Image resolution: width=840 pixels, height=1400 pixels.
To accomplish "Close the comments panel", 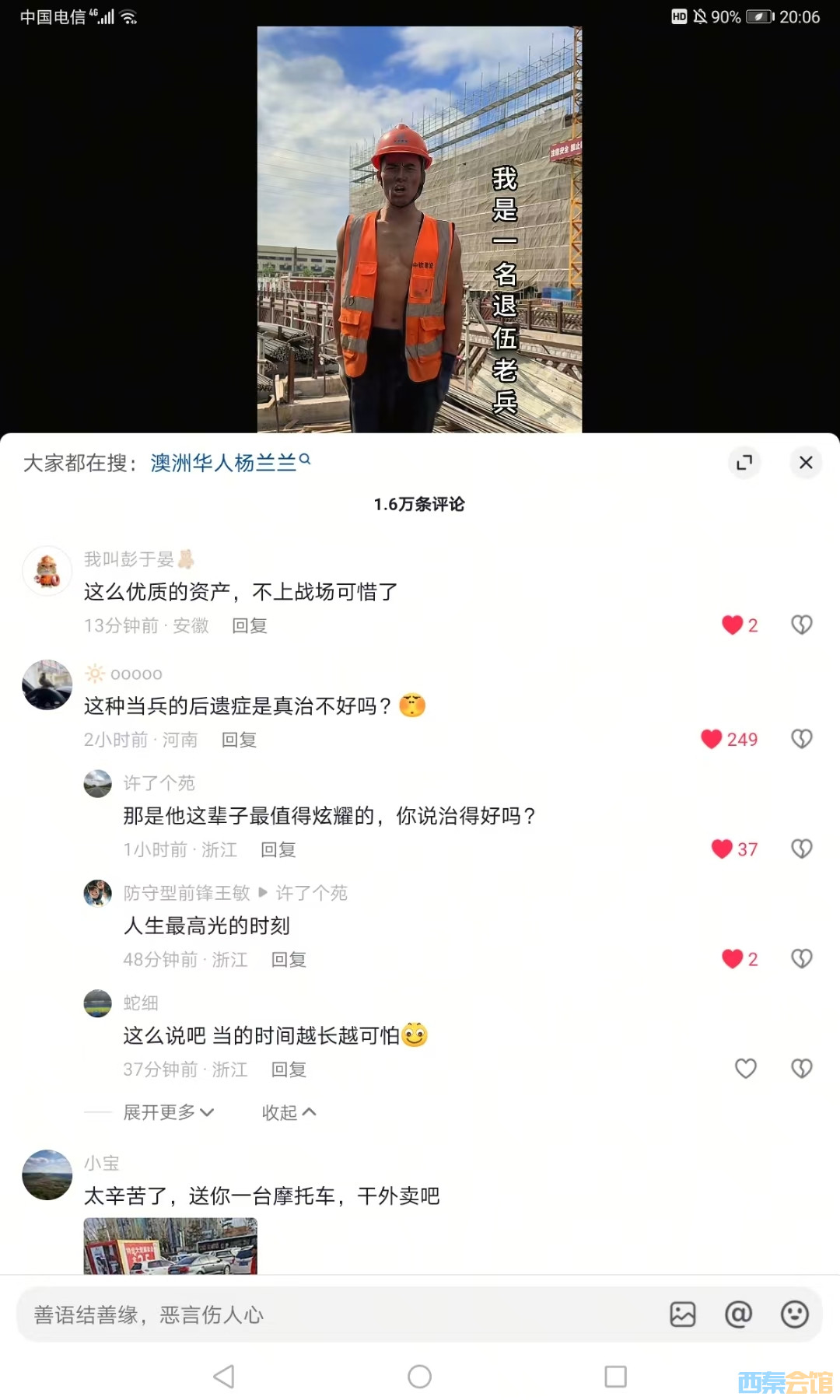I will (x=806, y=463).
